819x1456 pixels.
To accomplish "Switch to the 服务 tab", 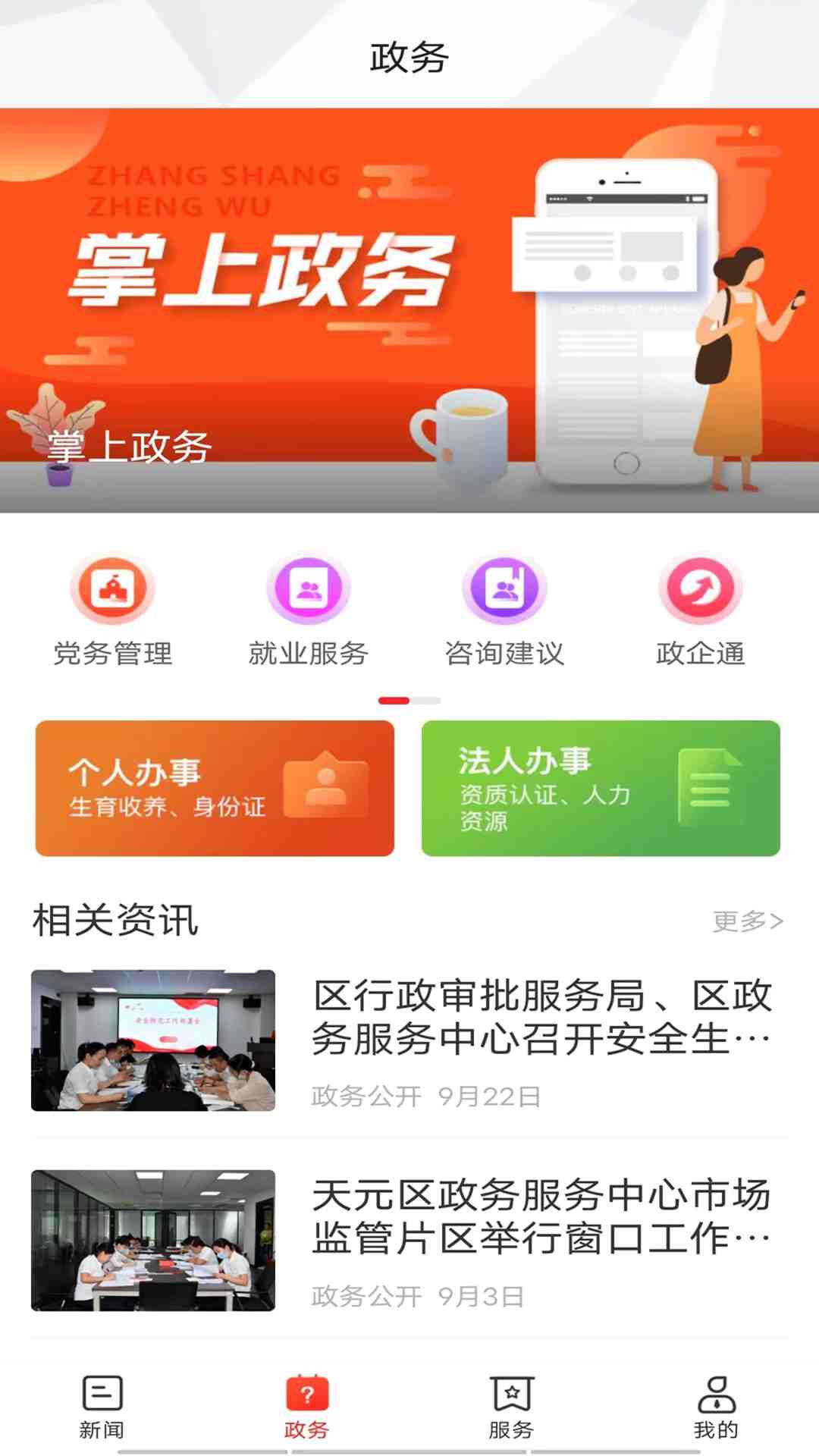I will 511,1407.
